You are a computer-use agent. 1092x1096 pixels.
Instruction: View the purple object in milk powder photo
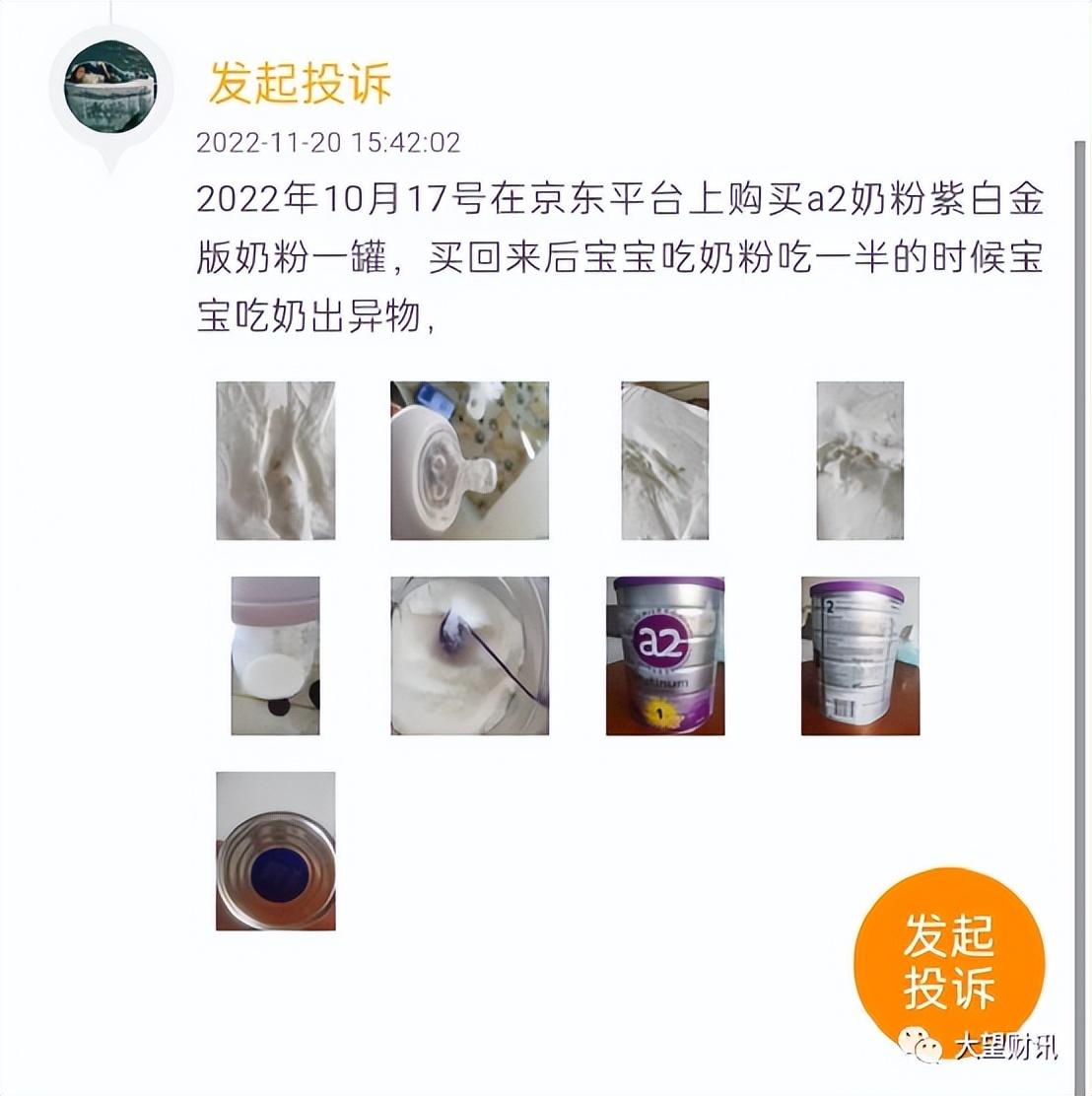click(x=469, y=655)
